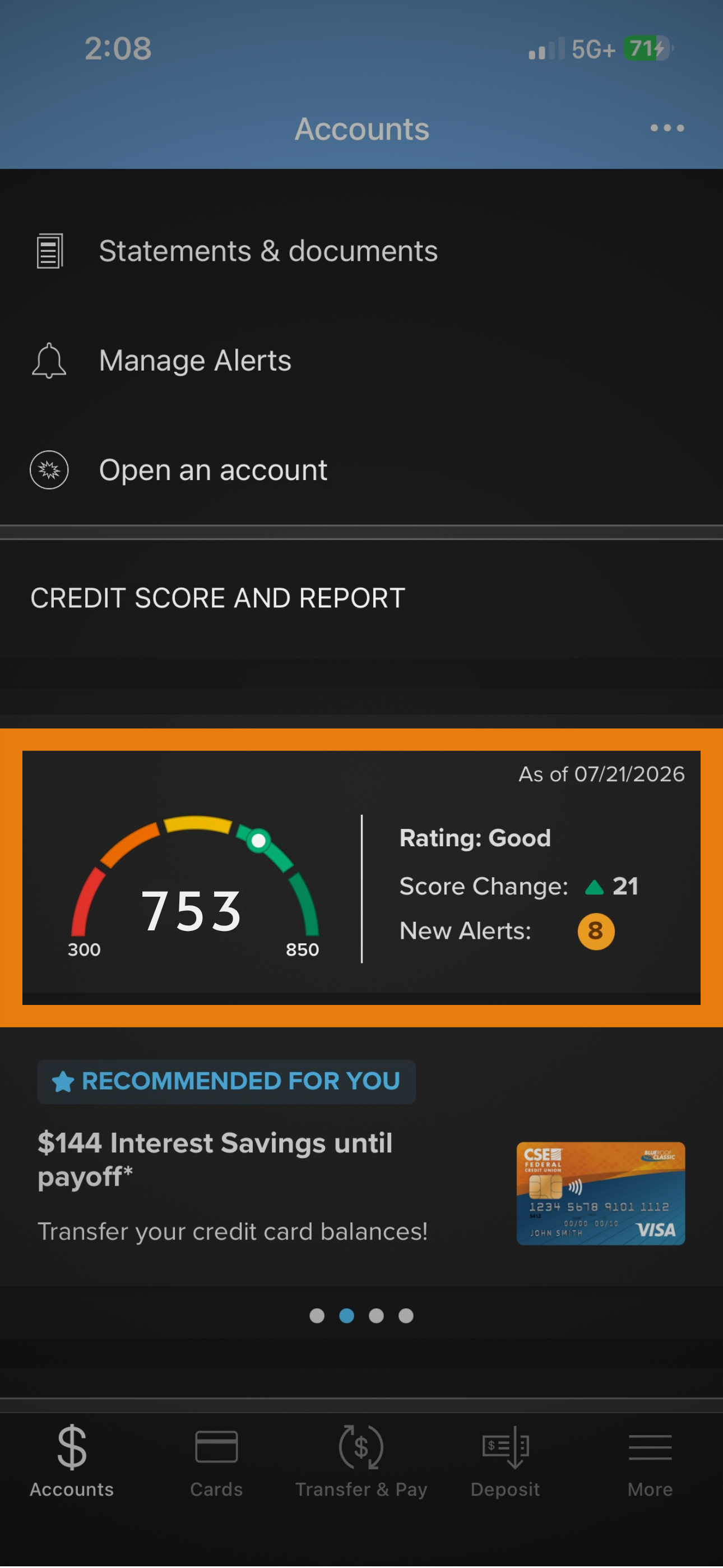Open the three-dot overflow menu
The image size is (723, 1568).
667,128
